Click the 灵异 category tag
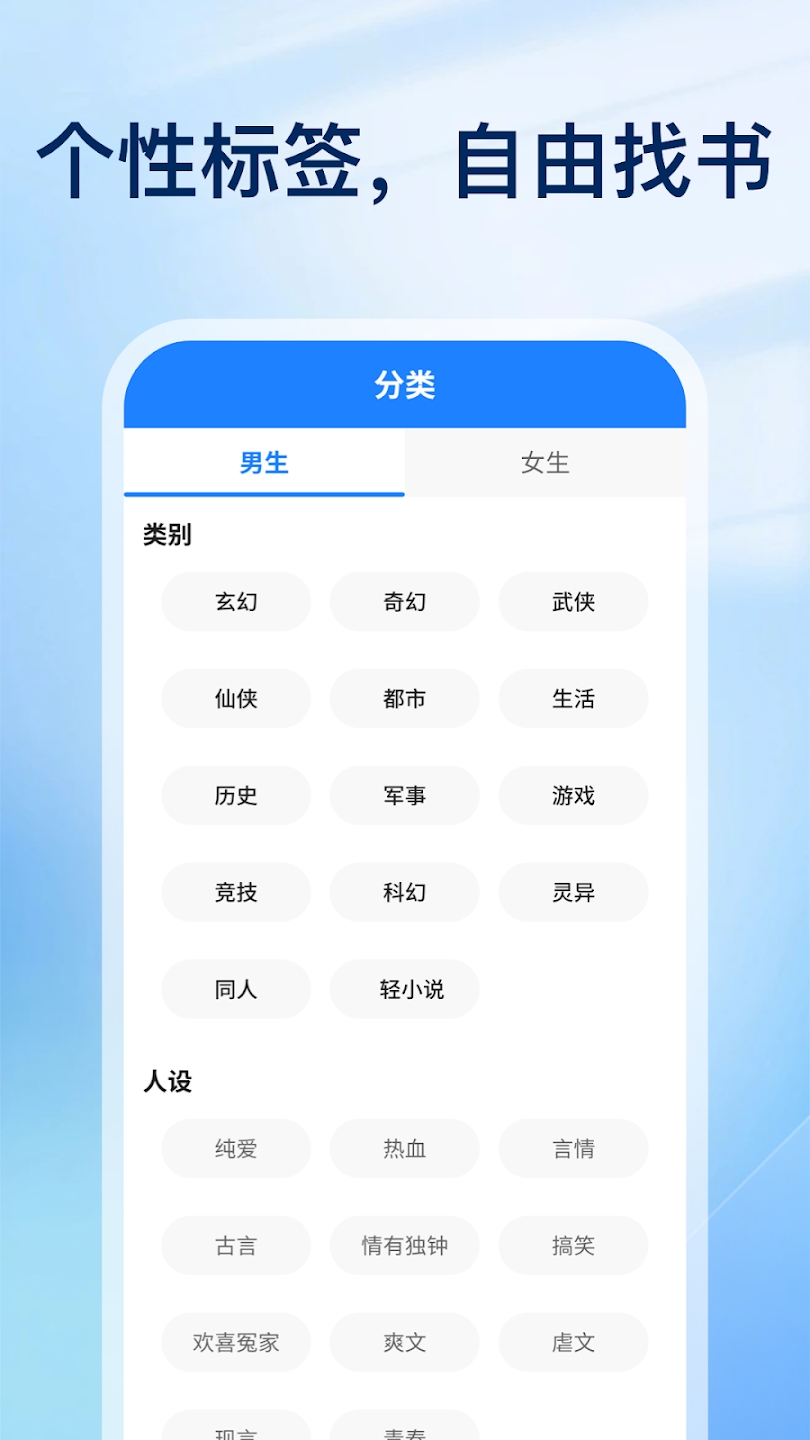Viewport: 810px width, 1440px height. 572,892
